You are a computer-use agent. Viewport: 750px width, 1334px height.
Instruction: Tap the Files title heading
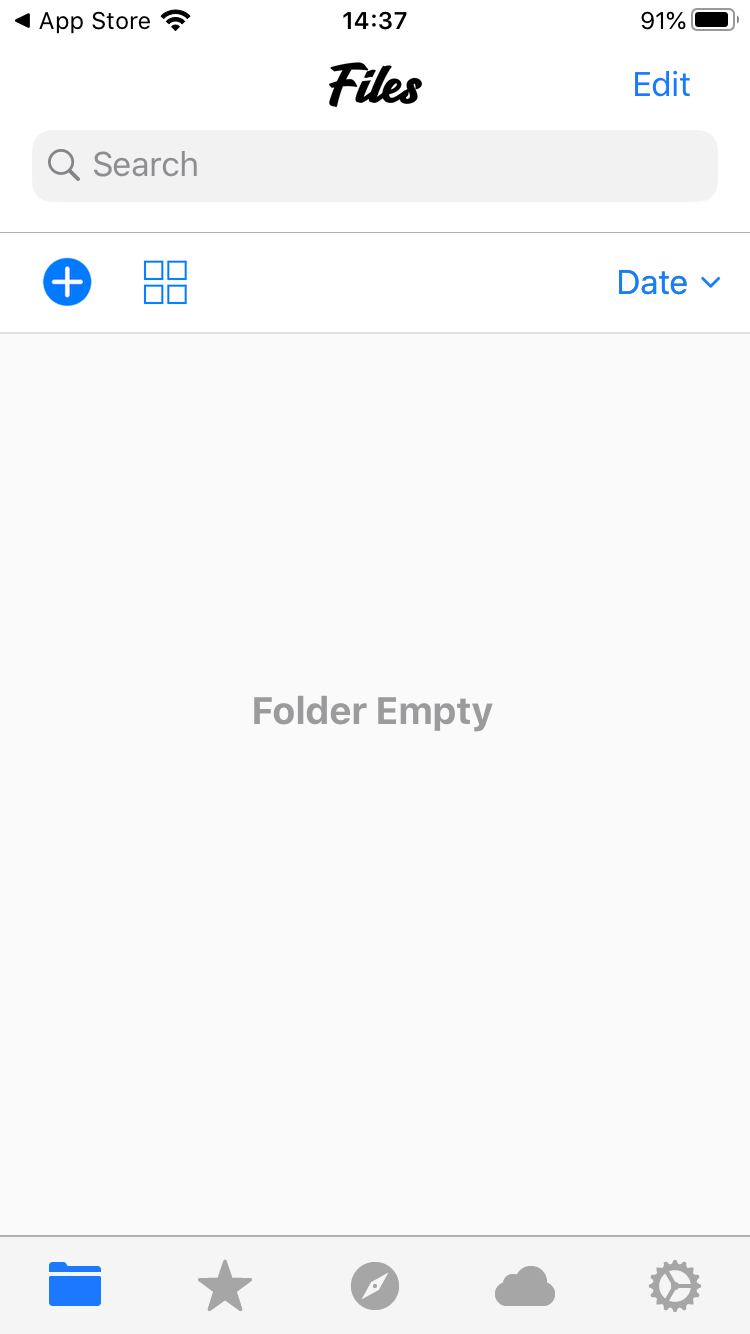[375, 86]
